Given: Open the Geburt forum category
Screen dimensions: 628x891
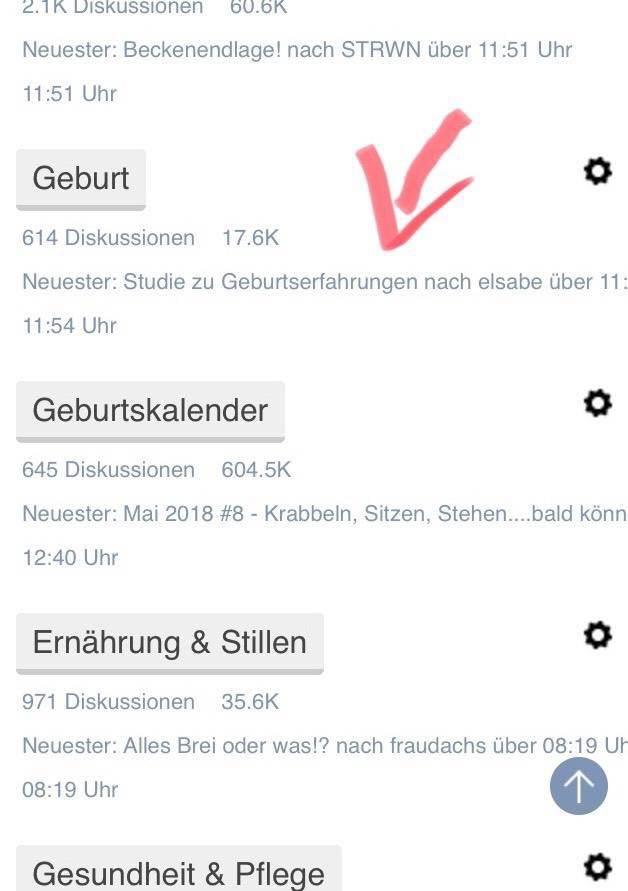Looking at the screenshot, I should [x=81, y=178].
